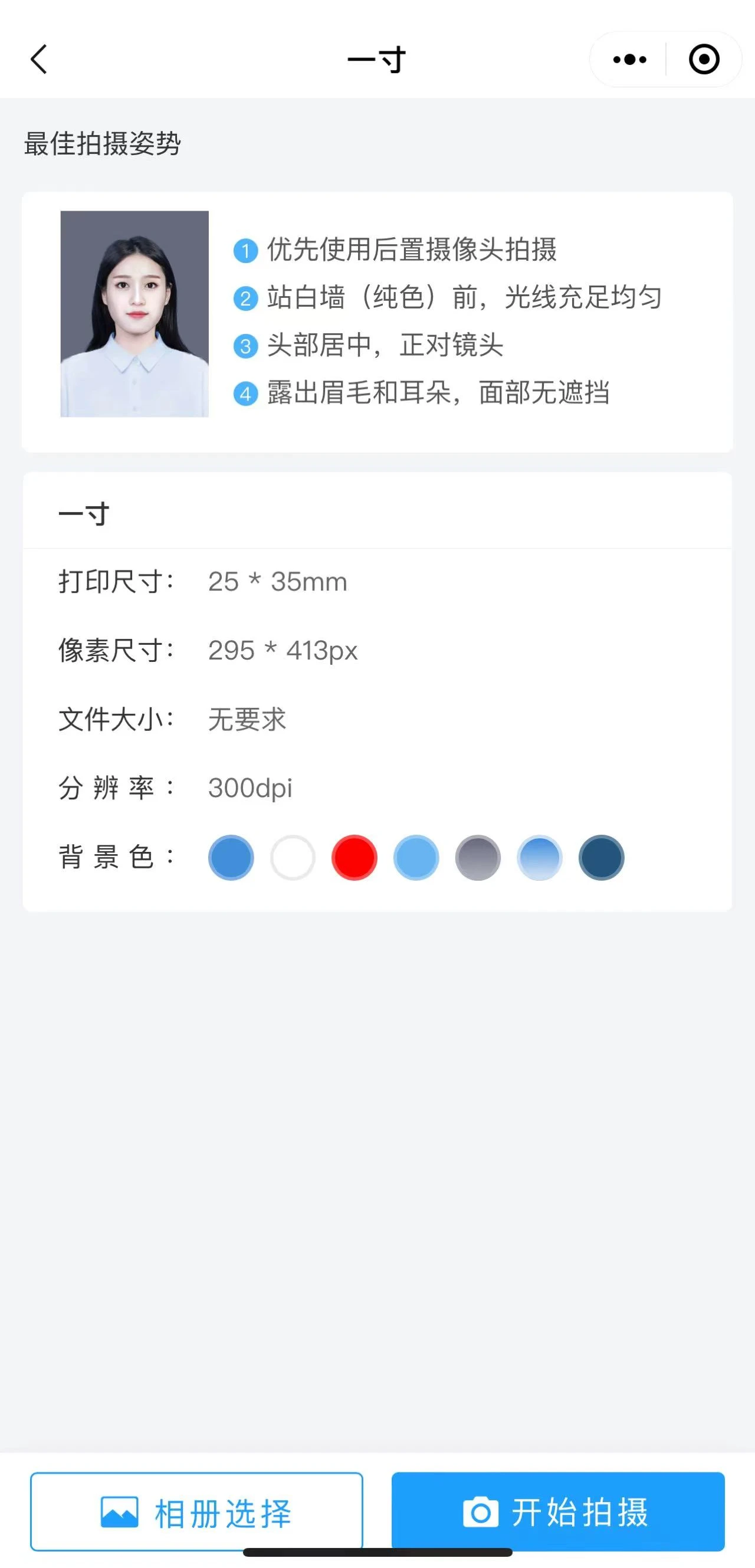This screenshot has width=755, height=1568.
Task: Go back using the top-left arrow
Action: click(x=39, y=60)
